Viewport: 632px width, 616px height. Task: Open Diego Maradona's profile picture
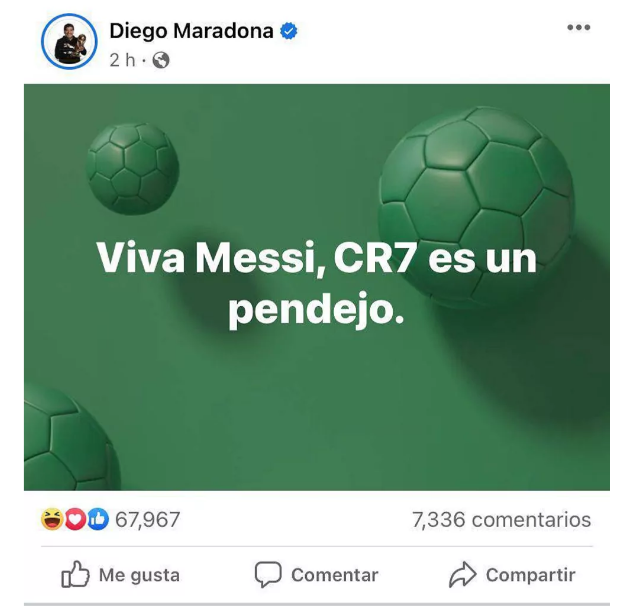click(69, 42)
